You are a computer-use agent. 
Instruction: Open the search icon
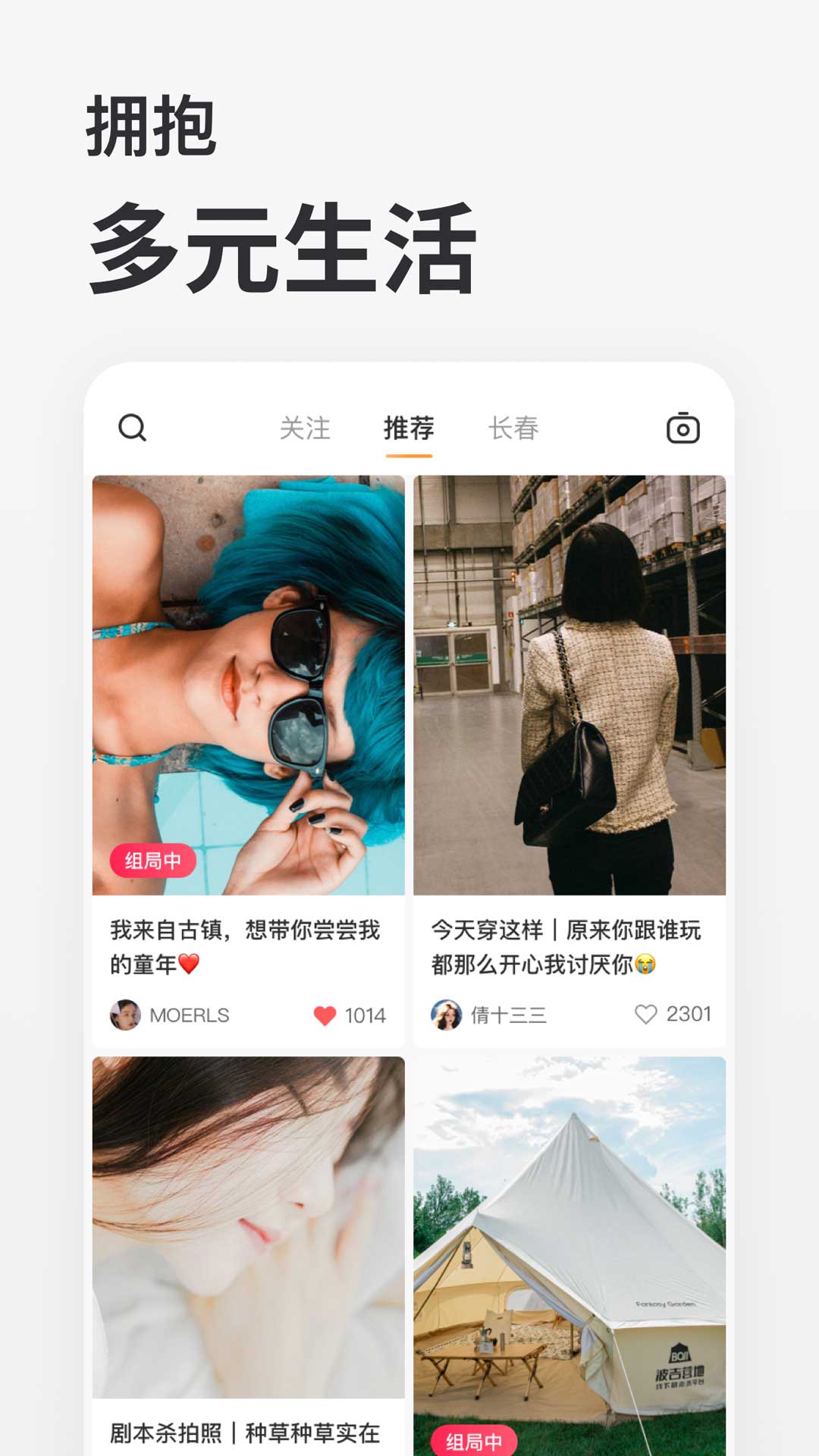pos(133,428)
